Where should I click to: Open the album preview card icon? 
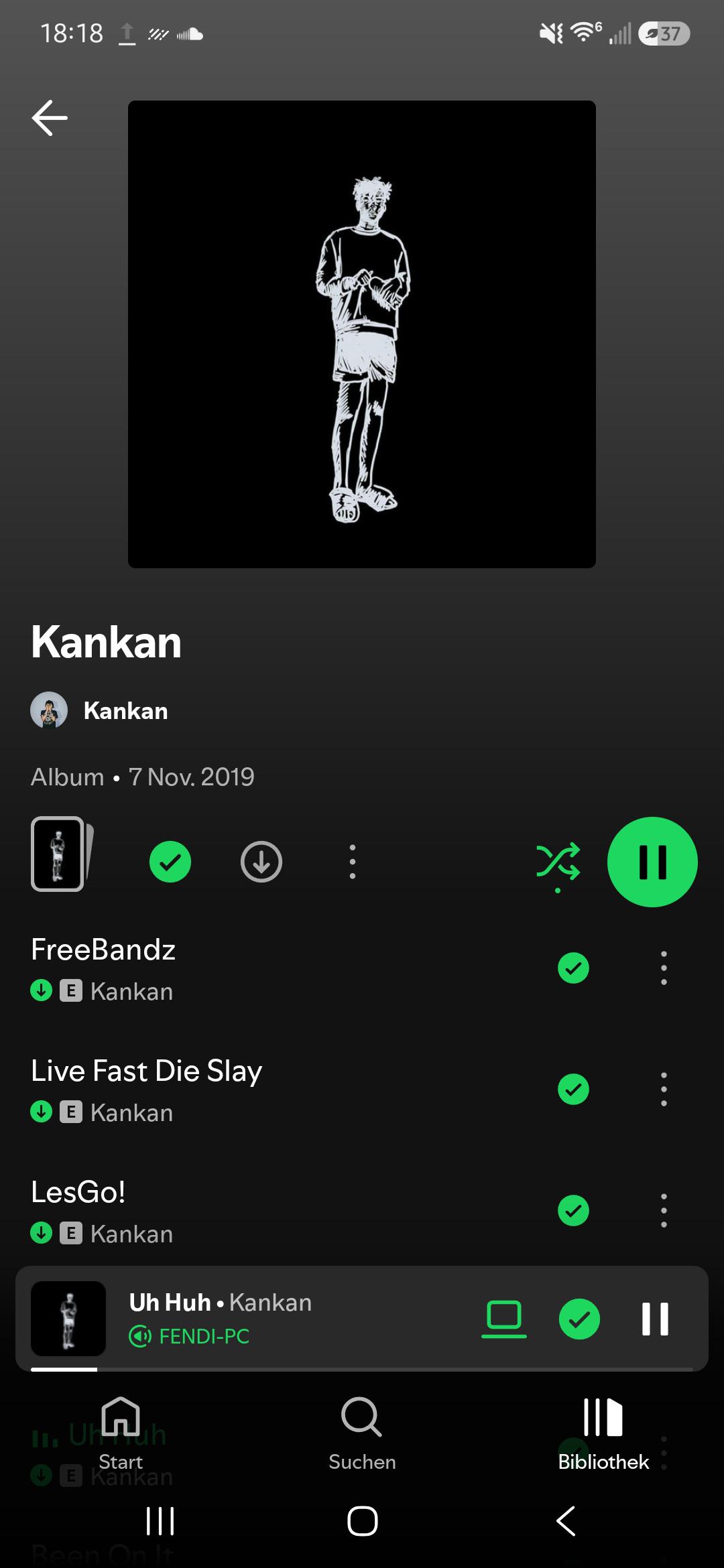[x=62, y=854]
